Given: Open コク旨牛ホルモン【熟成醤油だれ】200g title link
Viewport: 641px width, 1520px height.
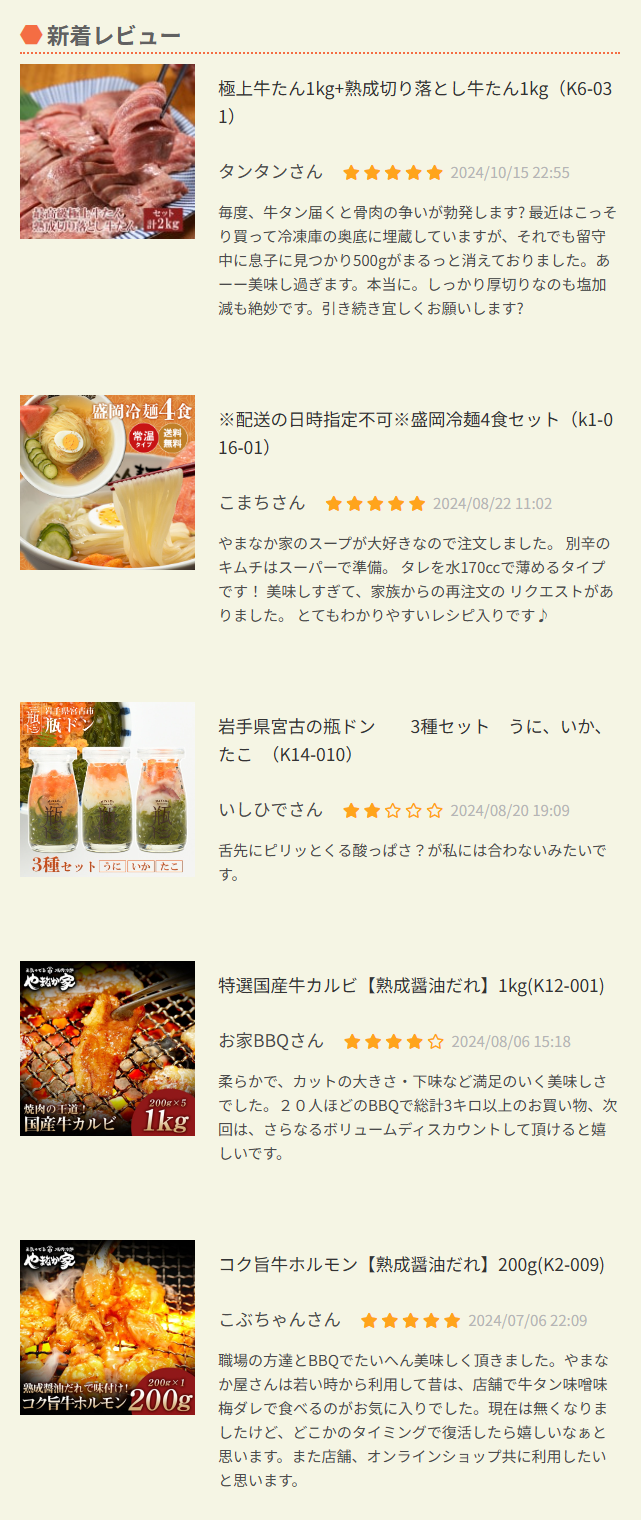Looking at the screenshot, I should click(411, 1265).
